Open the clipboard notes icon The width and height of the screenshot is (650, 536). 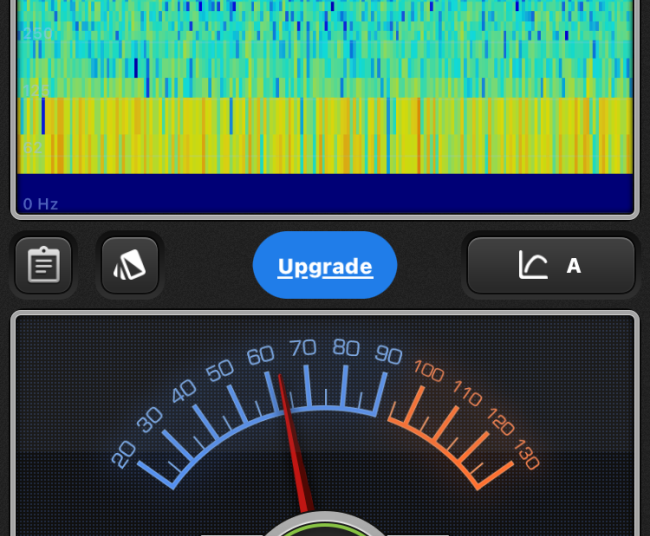tap(43, 266)
